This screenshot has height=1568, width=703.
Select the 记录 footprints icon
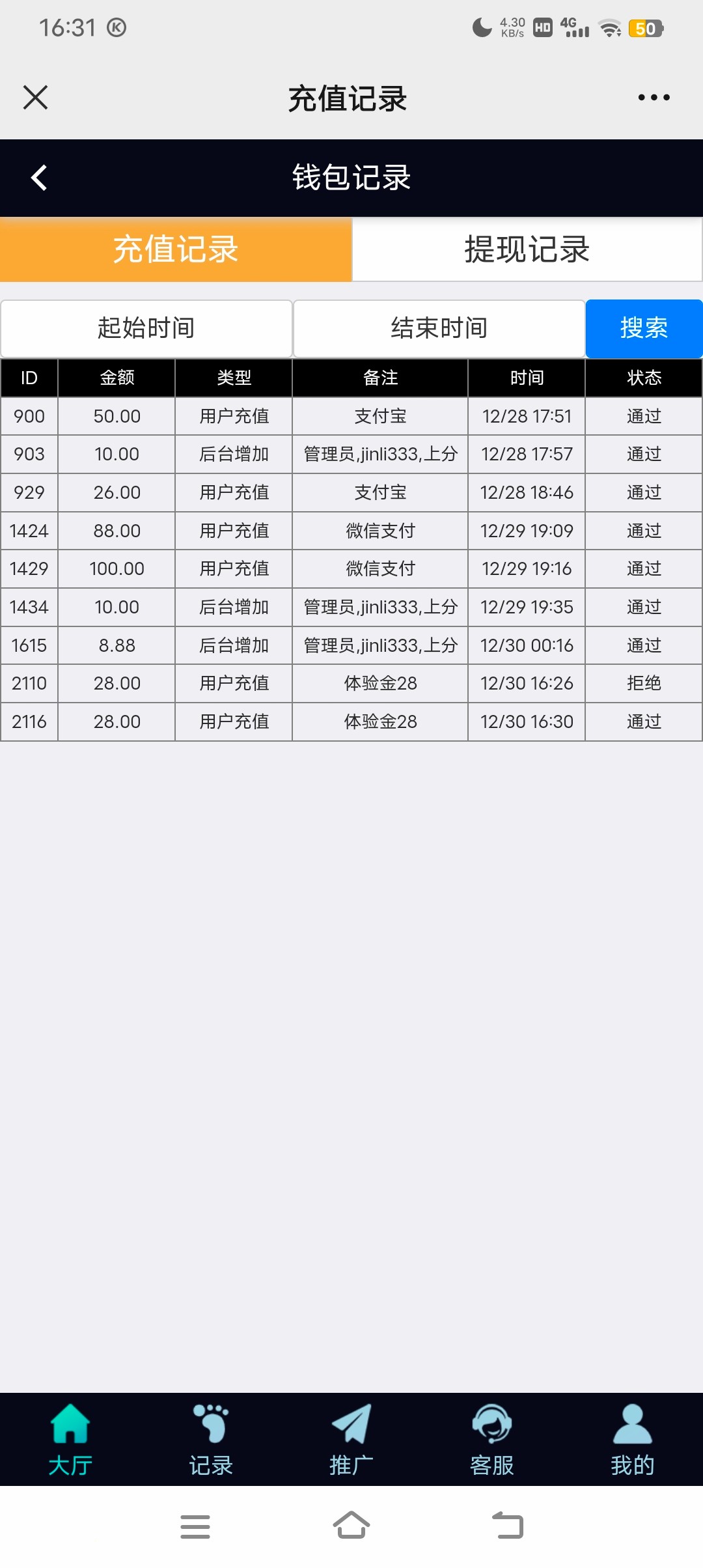pos(210,1442)
